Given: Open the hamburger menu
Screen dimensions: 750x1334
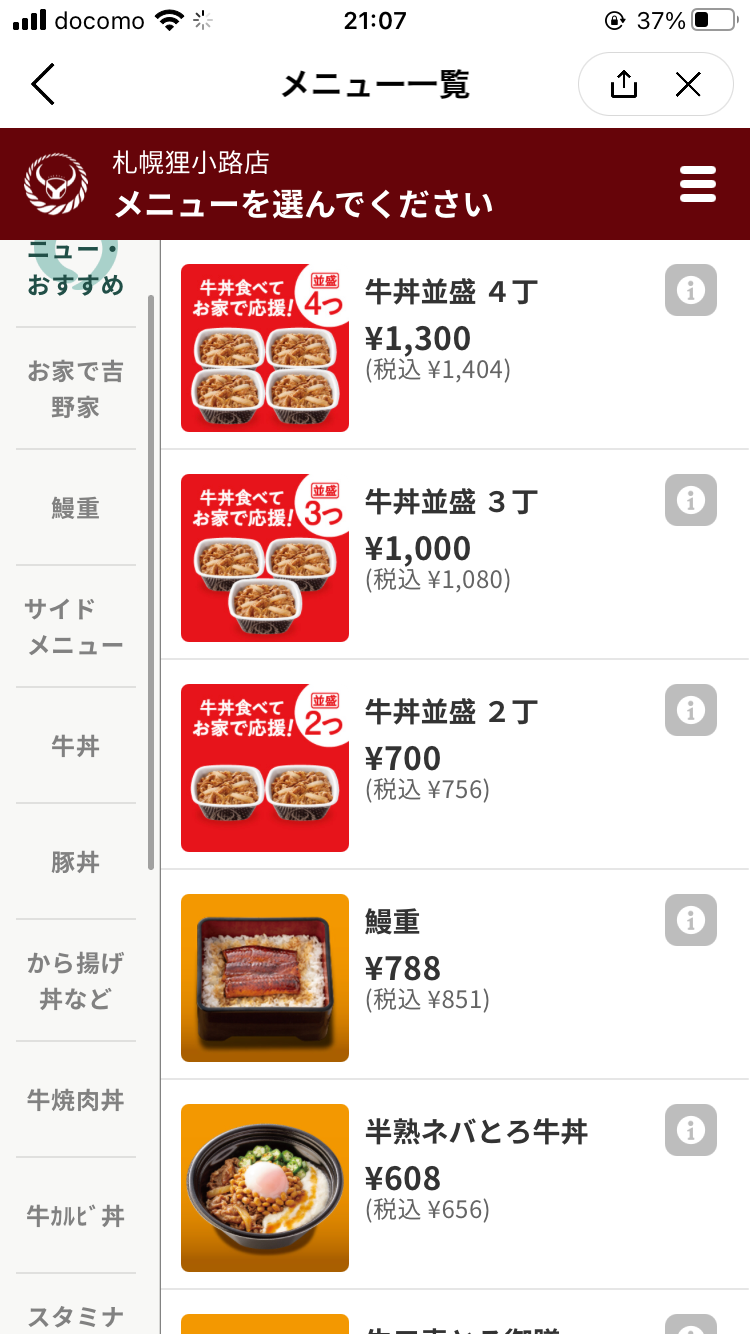Looking at the screenshot, I should (x=697, y=184).
